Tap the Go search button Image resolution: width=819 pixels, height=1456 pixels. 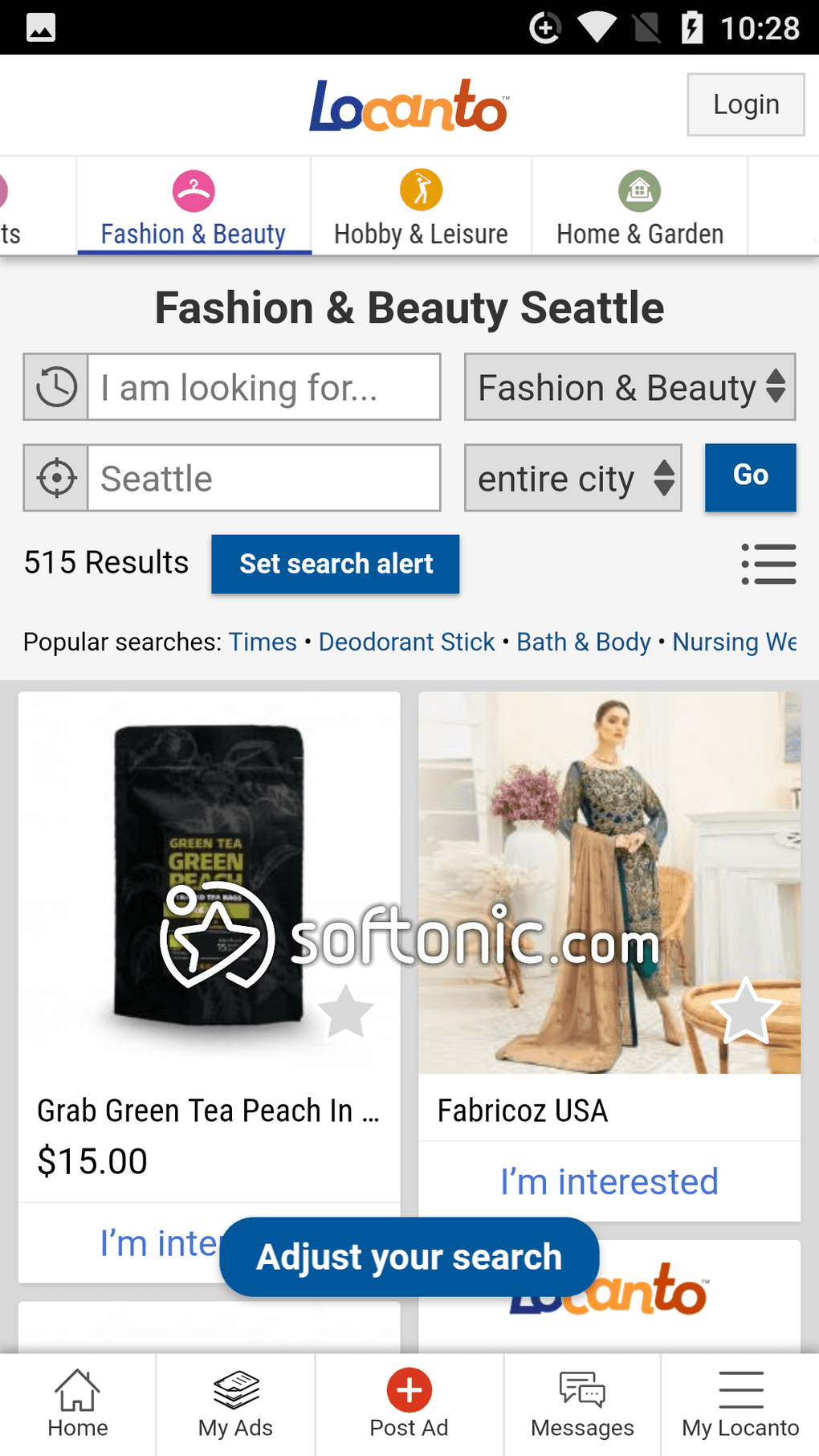pos(750,477)
